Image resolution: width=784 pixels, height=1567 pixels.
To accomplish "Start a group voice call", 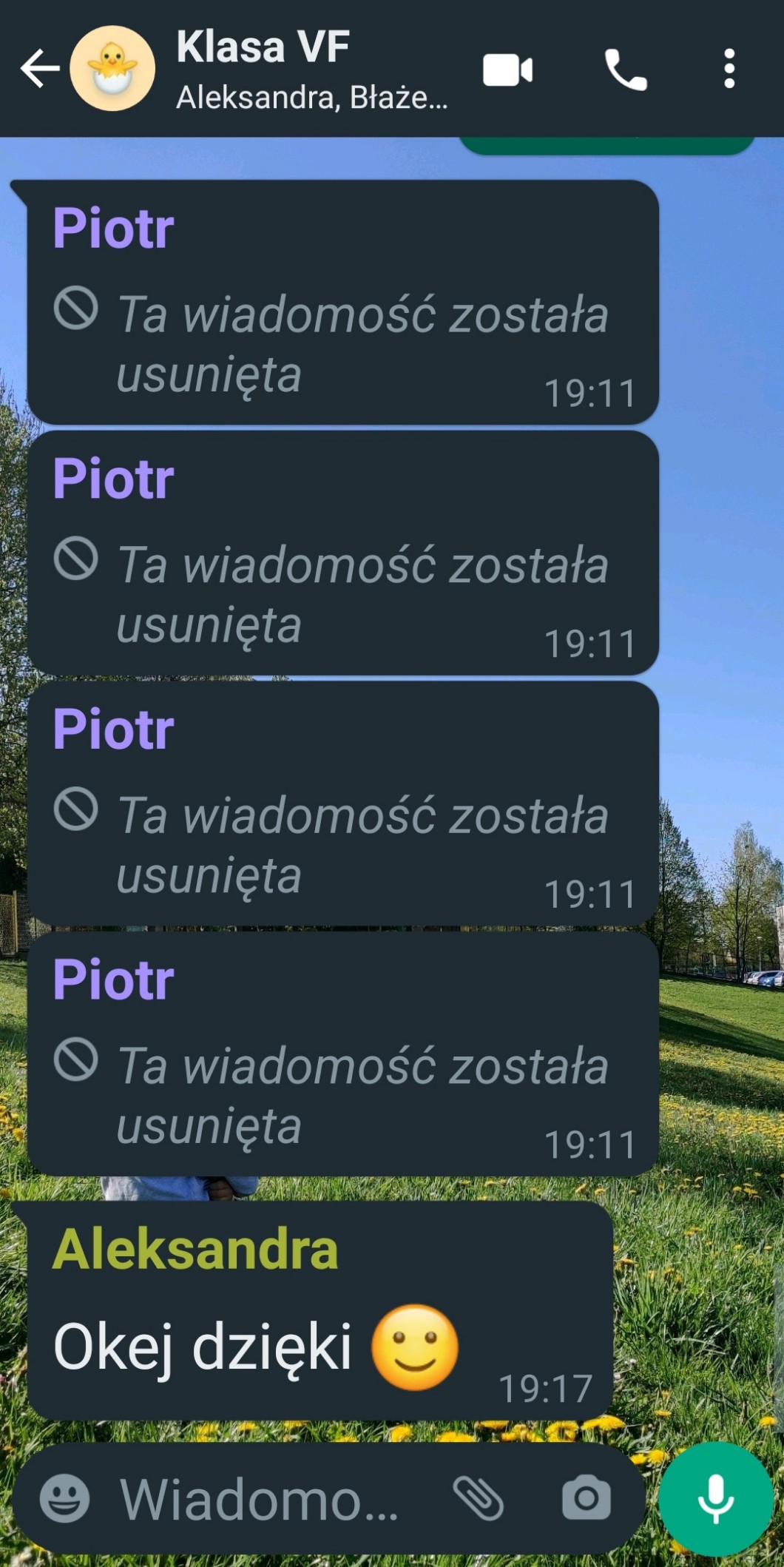I will (x=626, y=70).
